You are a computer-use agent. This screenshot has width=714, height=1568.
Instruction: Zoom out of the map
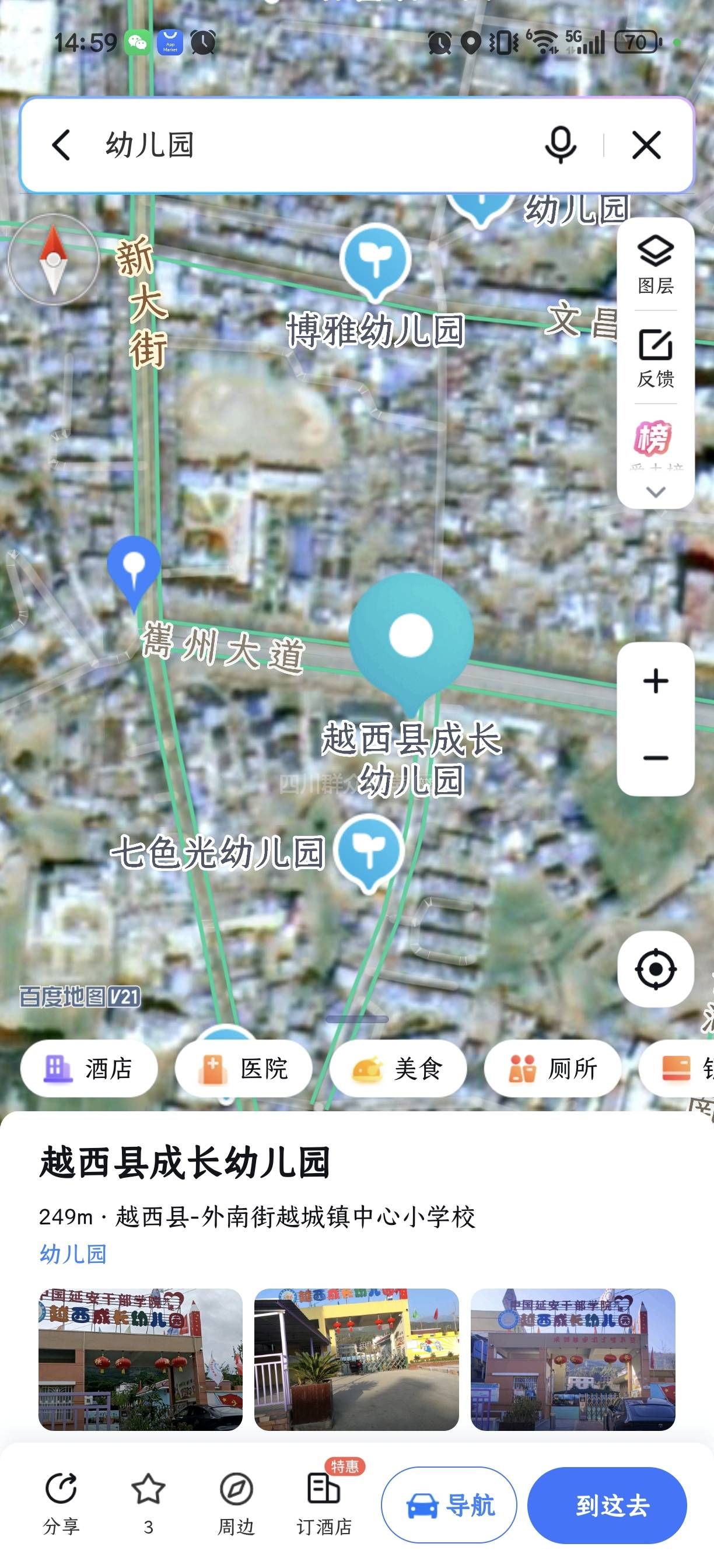(656, 758)
